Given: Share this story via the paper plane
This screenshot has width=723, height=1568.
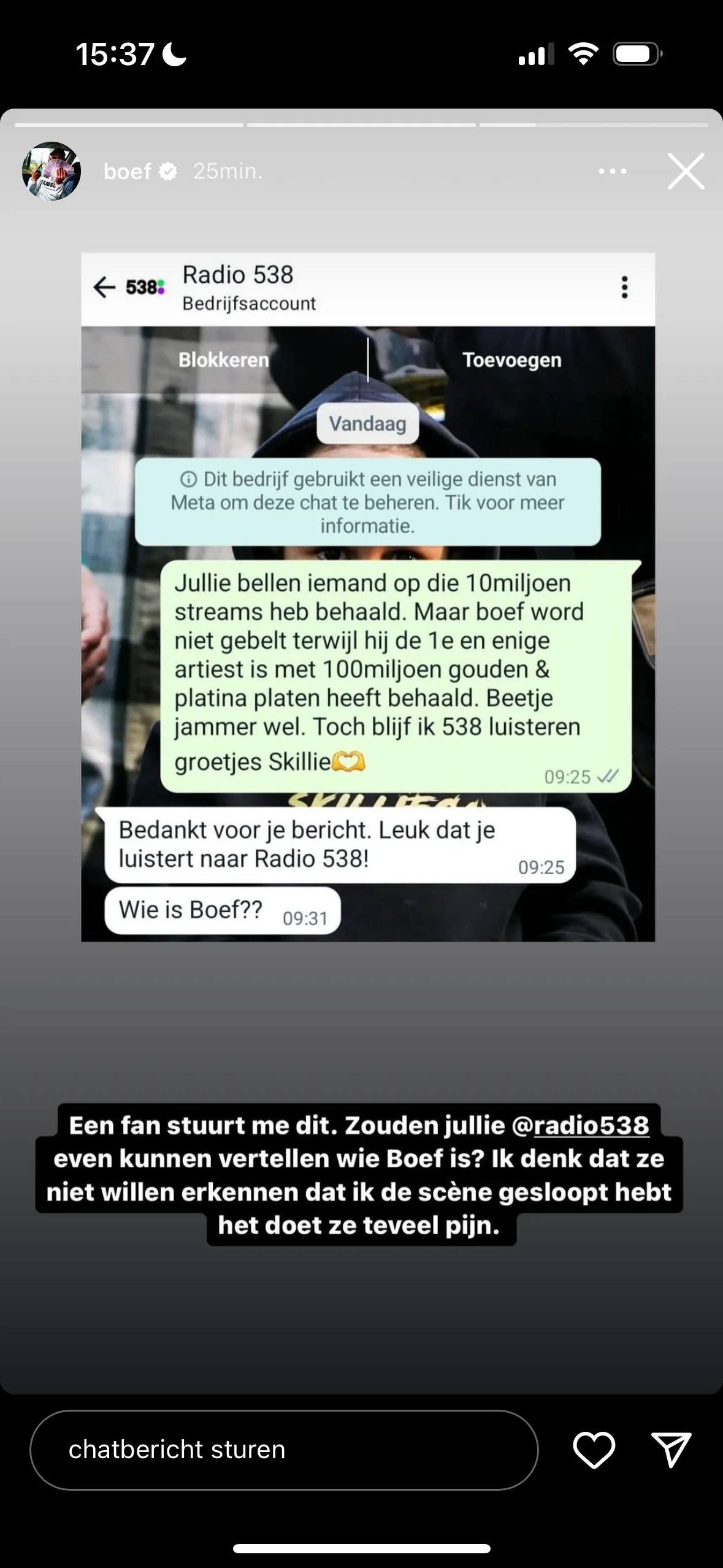Looking at the screenshot, I should point(671,1450).
